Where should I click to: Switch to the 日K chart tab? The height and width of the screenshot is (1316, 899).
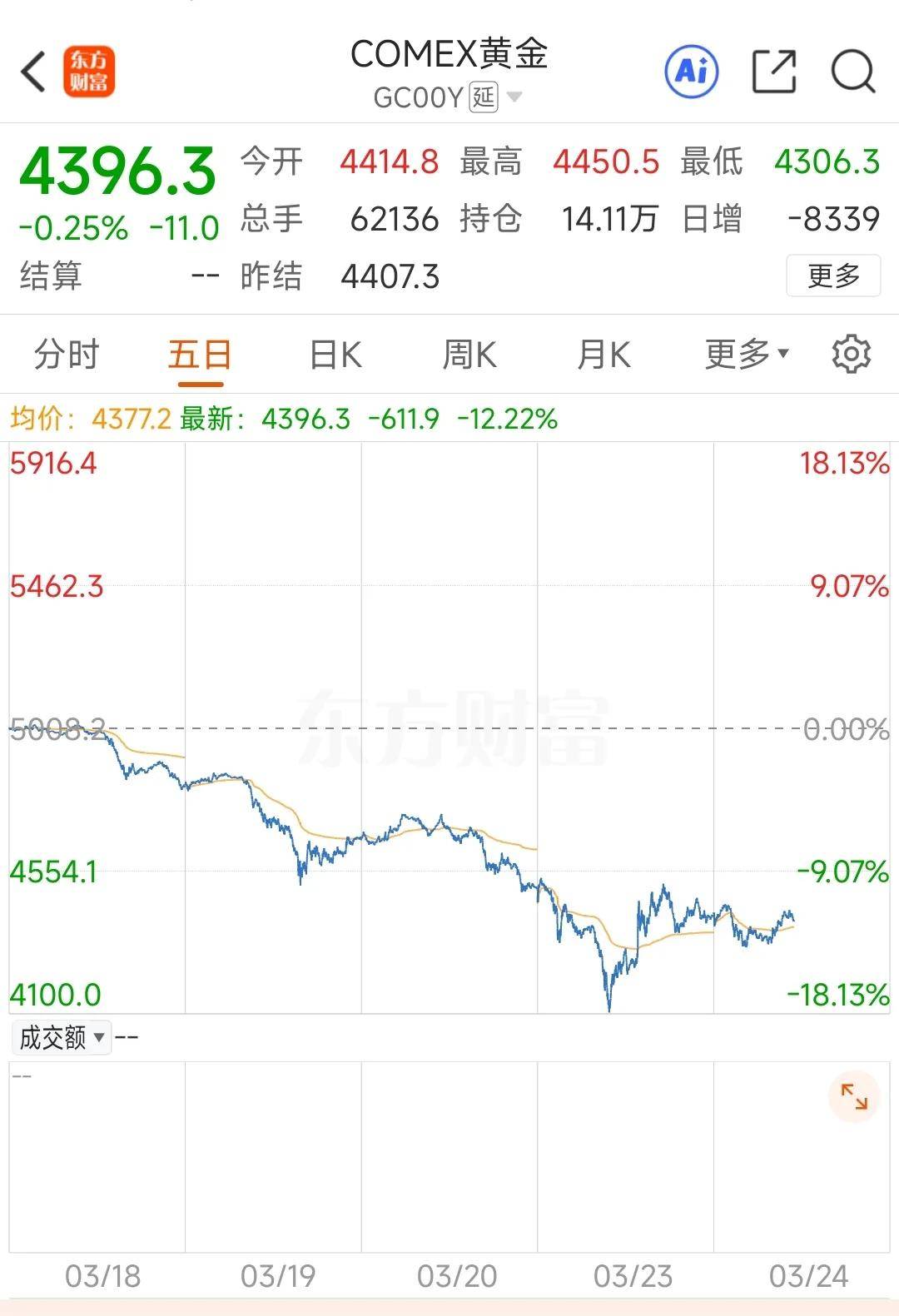click(x=335, y=355)
